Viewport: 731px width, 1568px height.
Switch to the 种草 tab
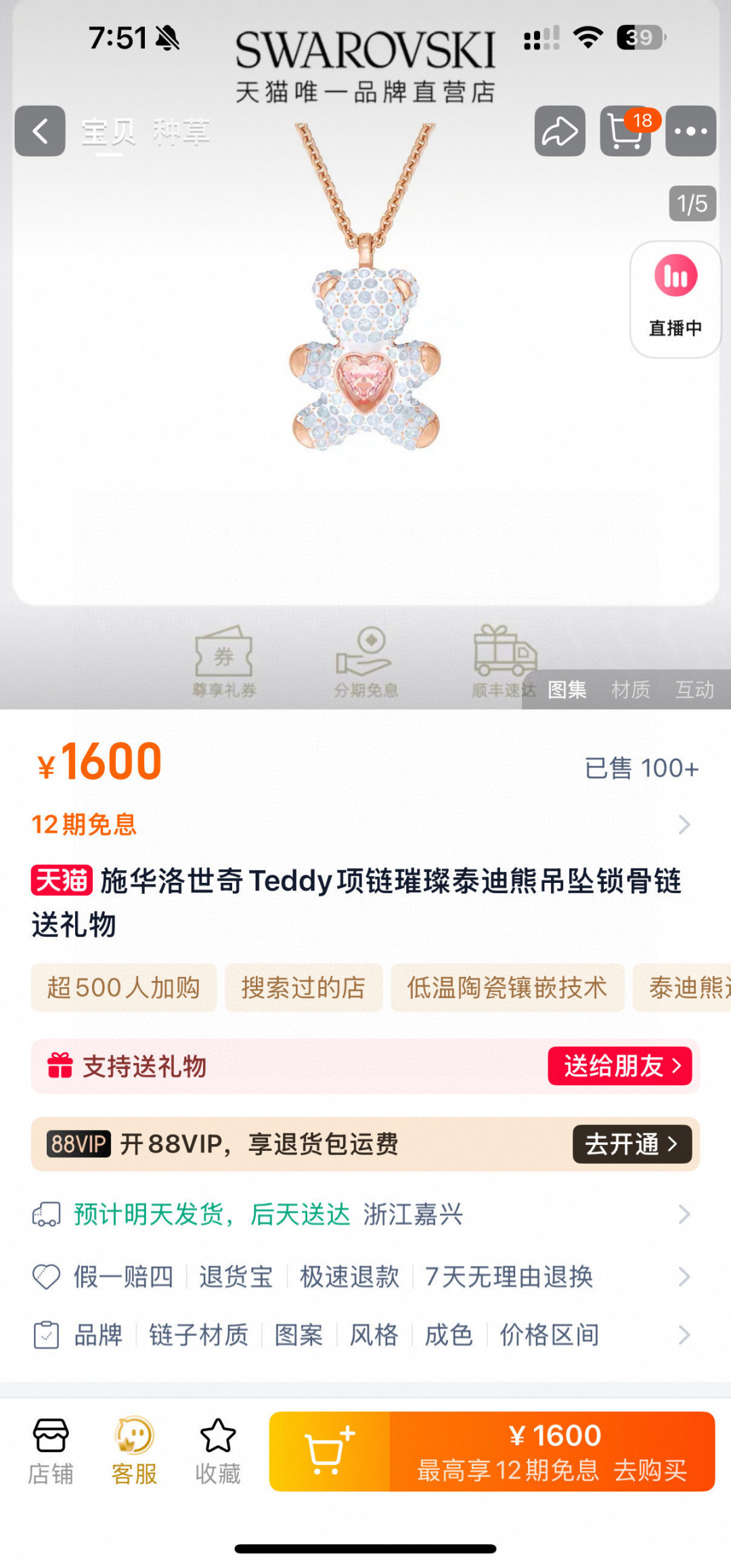click(181, 131)
